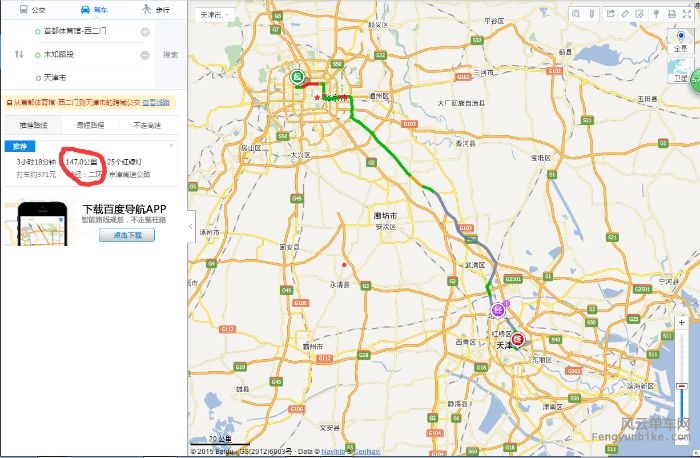Tap the 点击下载 app download button

click(x=126, y=235)
